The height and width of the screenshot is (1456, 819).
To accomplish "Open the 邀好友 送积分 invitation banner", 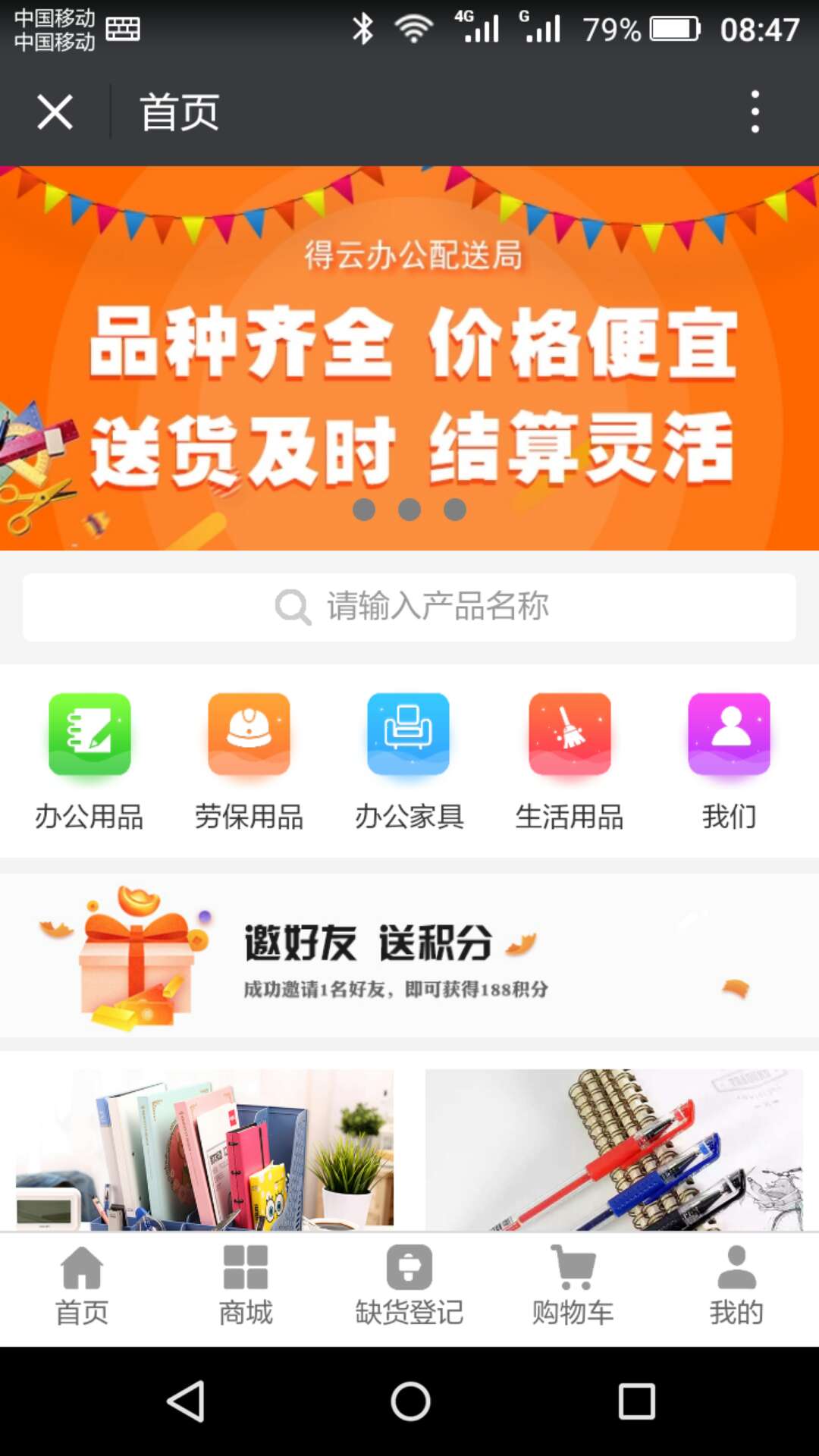I will coord(409,955).
